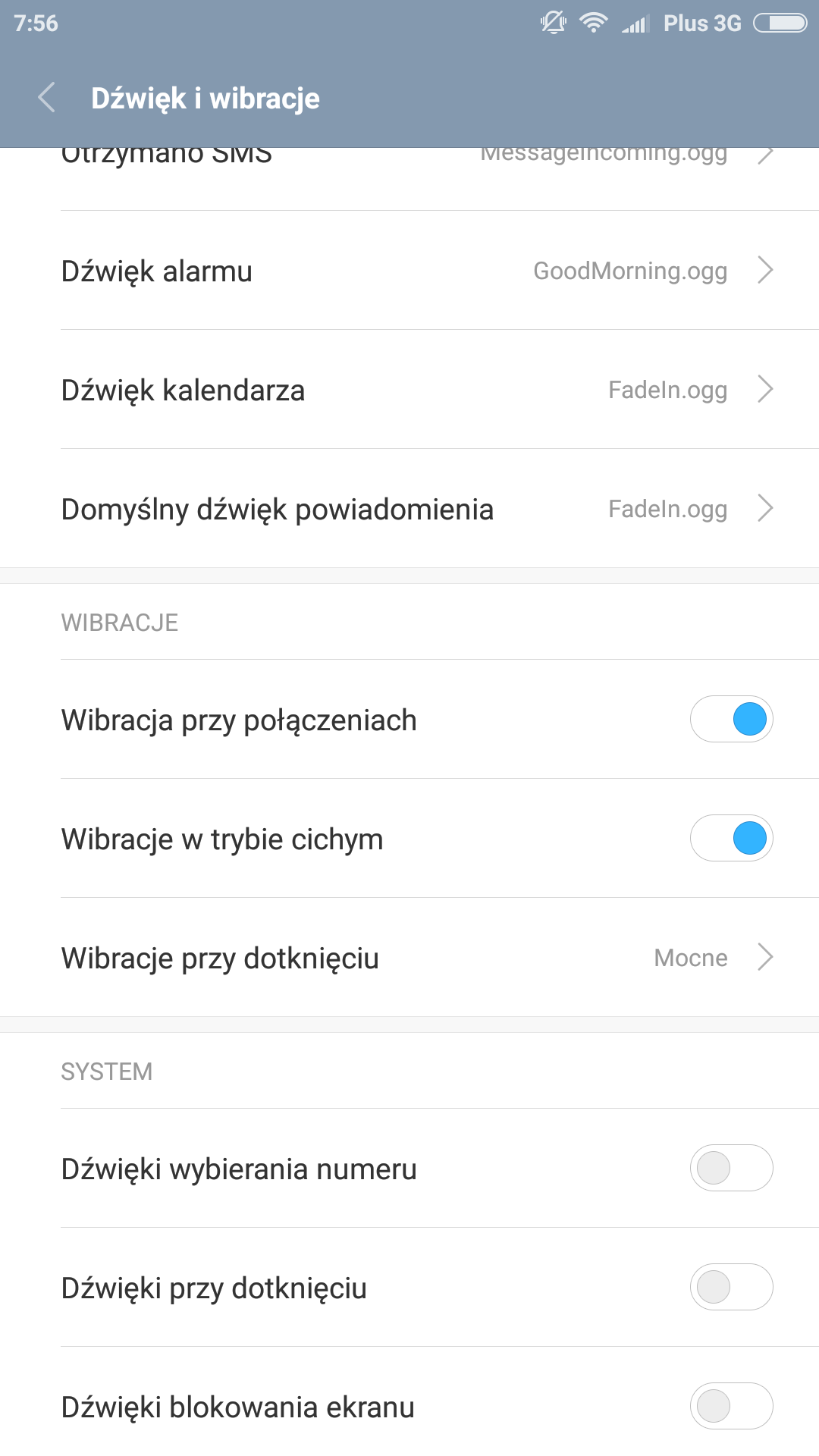The height and width of the screenshot is (1456, 819).
Task: Open Wibracje przy dotknięciu options
Action: point(409,958)
